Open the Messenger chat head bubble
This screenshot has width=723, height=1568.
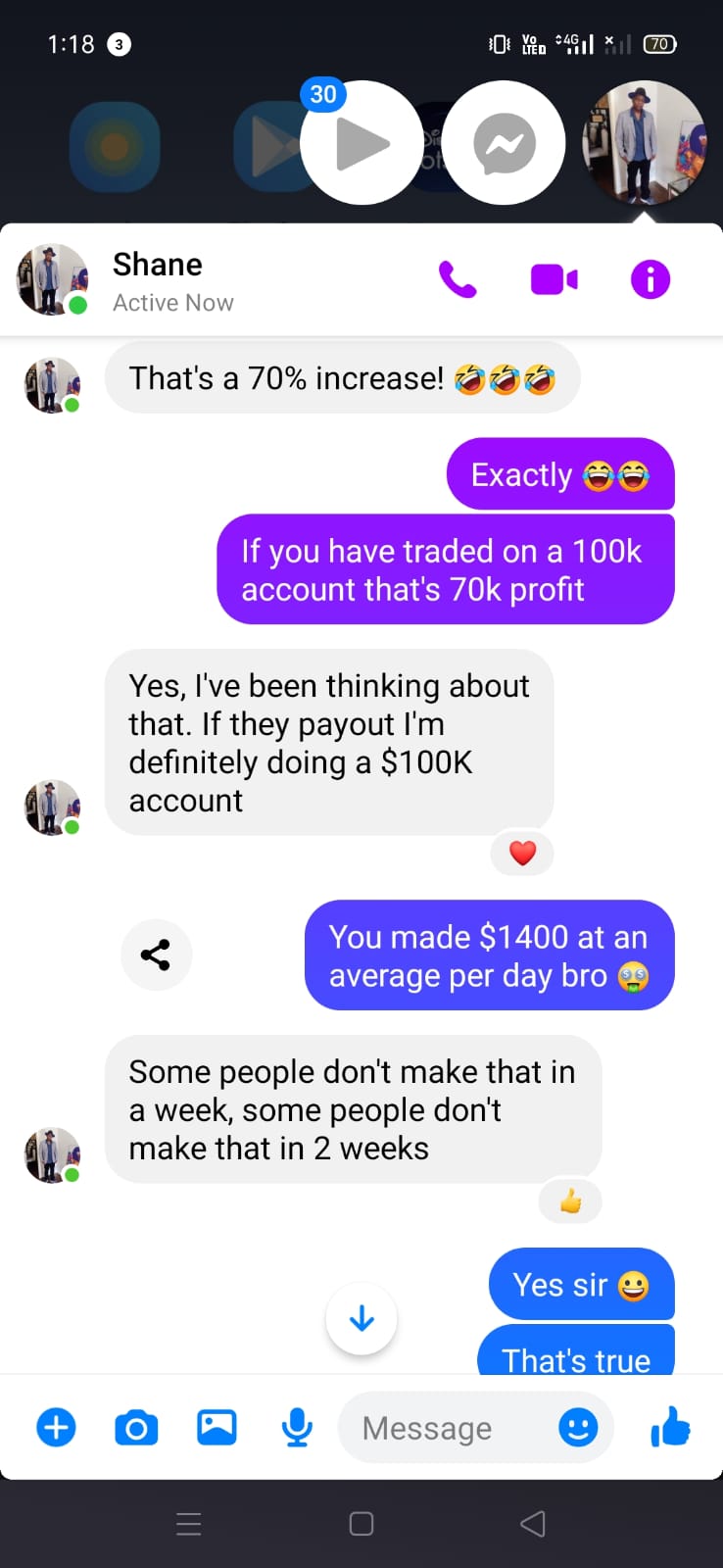tap(504, 143)
